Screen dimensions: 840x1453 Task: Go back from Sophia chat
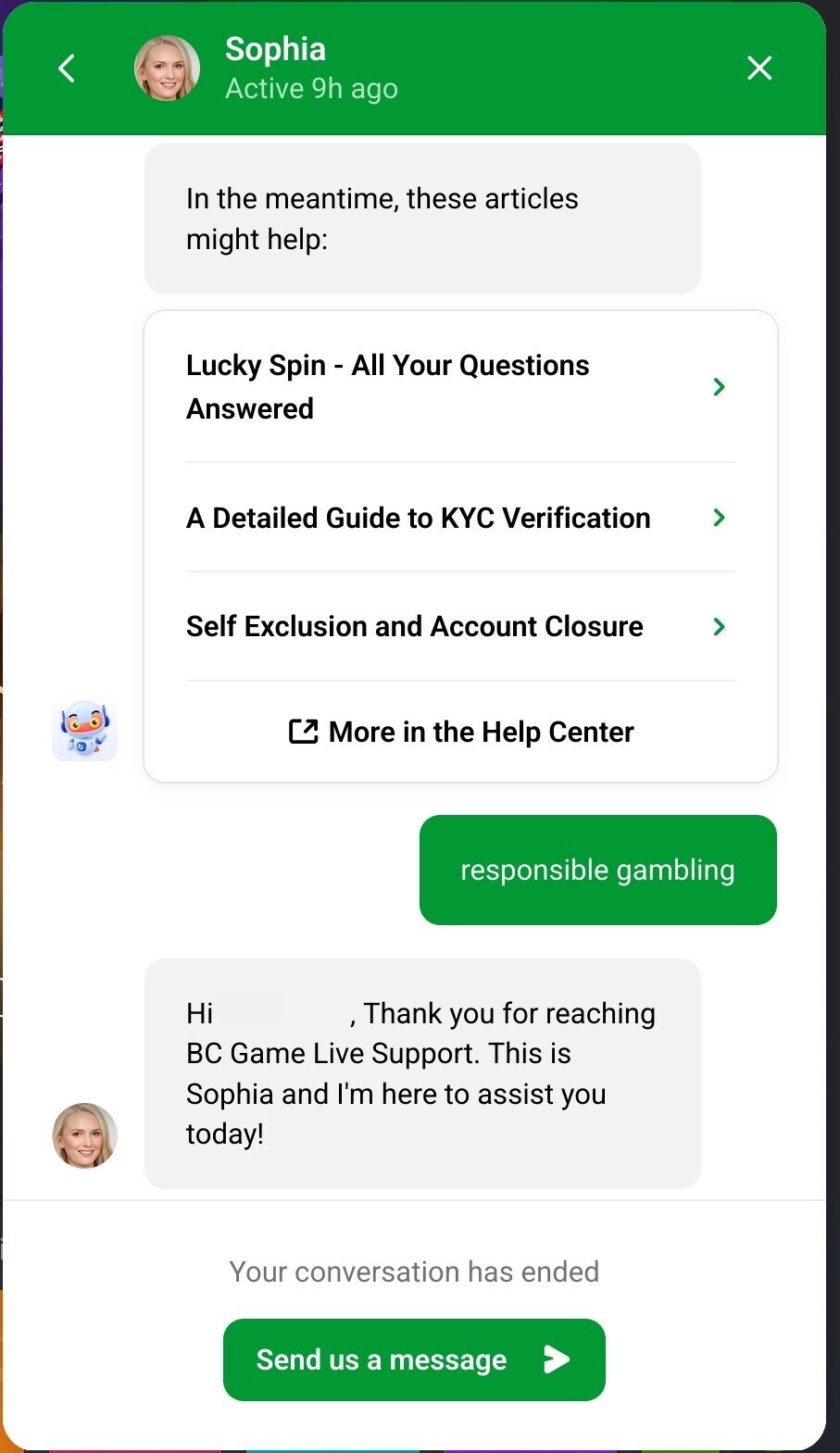(x=67, y=68)
